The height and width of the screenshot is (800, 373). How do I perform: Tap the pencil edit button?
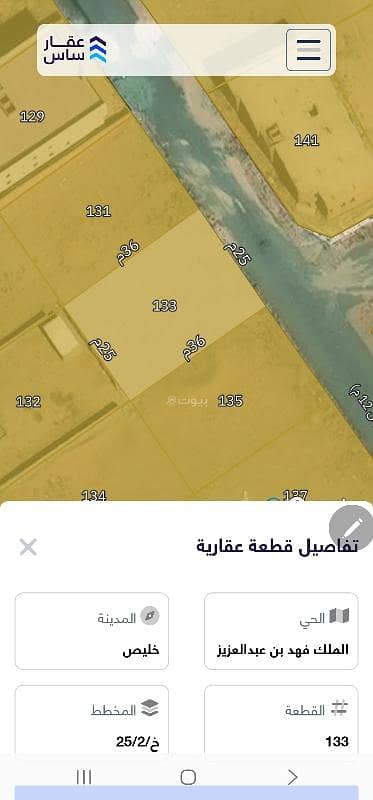tap(352, 527)
